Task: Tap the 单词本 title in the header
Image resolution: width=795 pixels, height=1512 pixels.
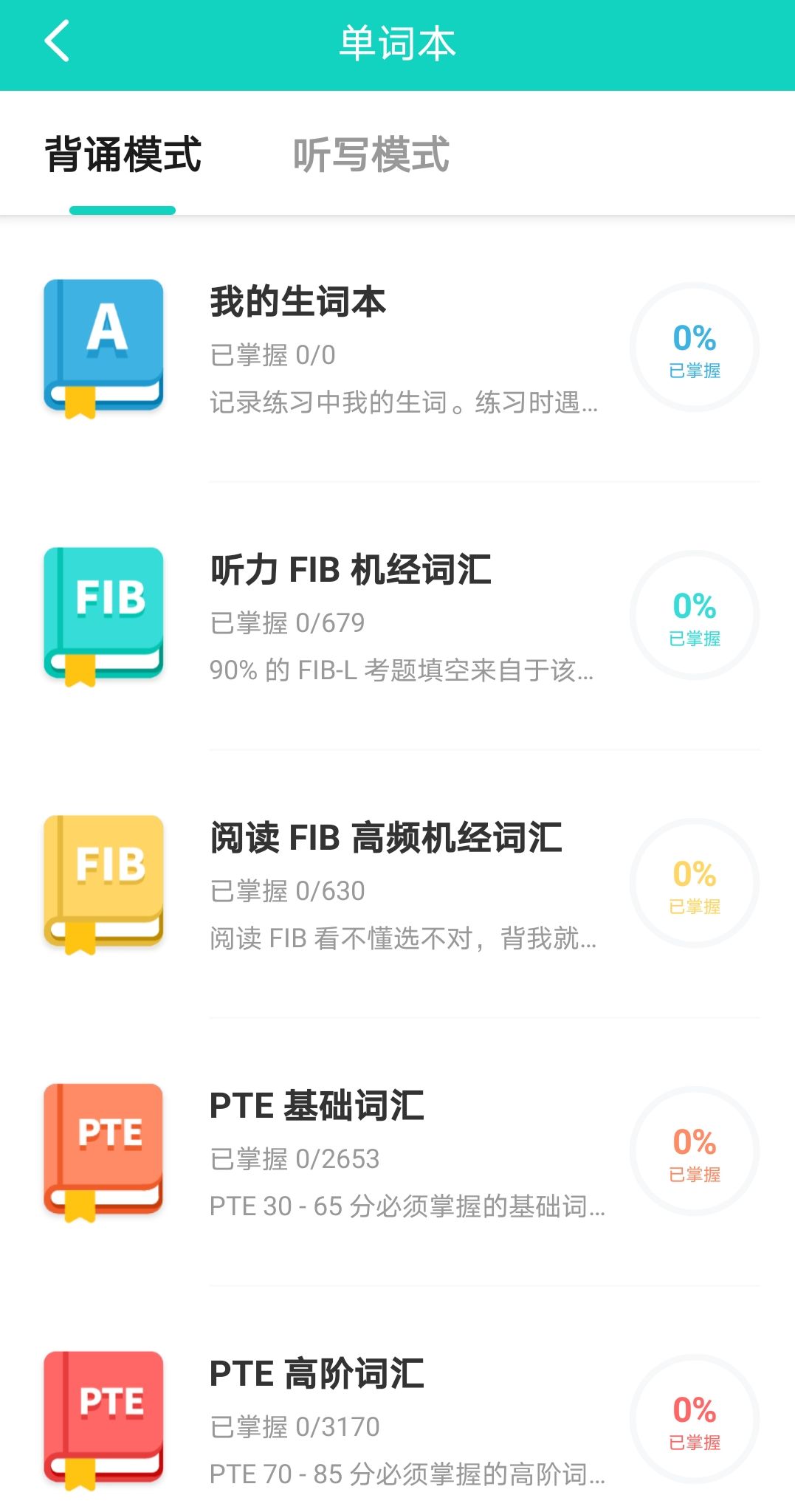Action: pyautogui.click(x=397, y=42)
